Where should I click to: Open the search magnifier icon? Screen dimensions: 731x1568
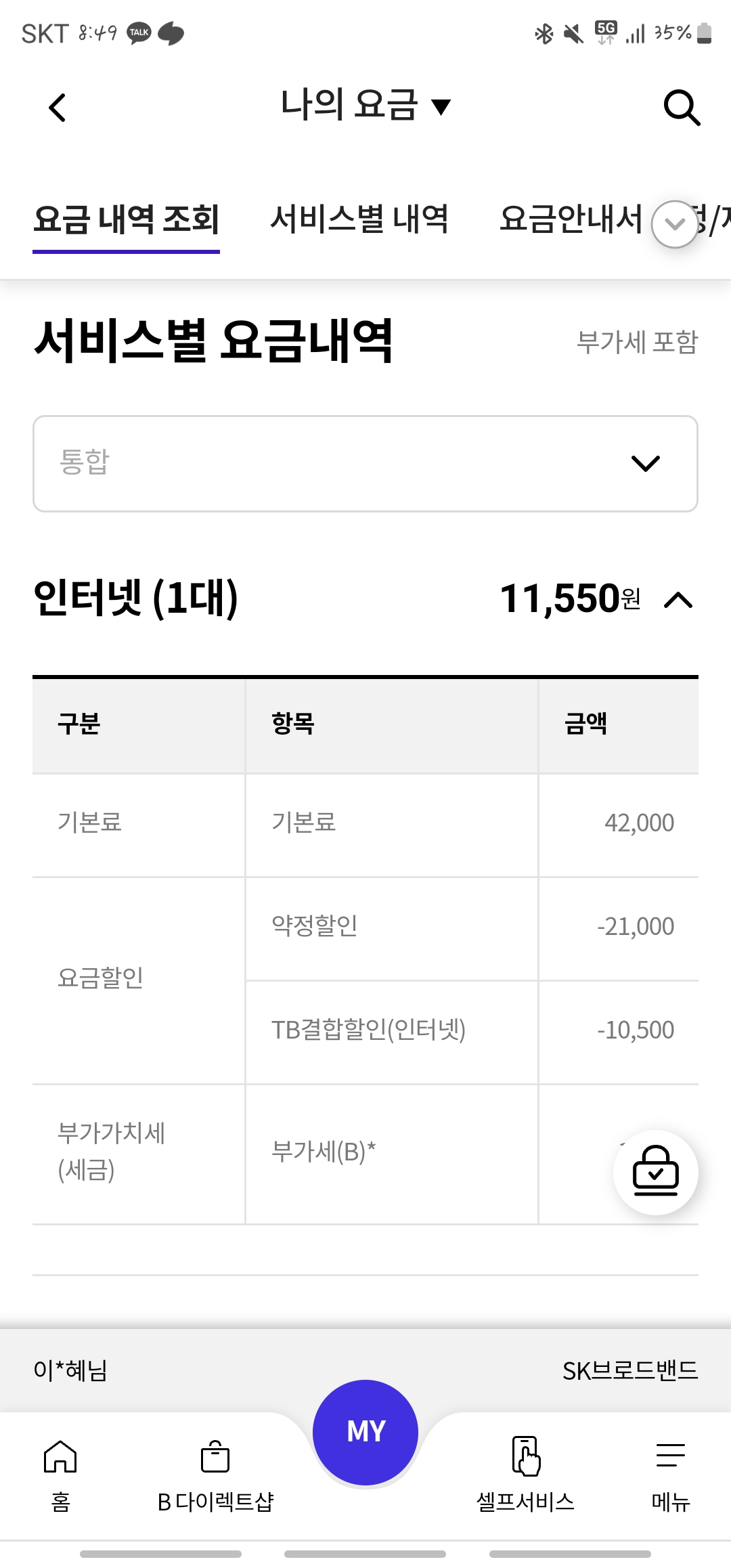[681, 108]
